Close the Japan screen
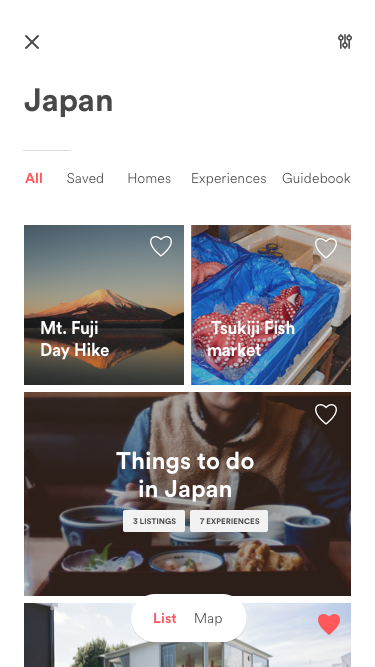This screenshot has height=667, width=375. pos(32,42)
